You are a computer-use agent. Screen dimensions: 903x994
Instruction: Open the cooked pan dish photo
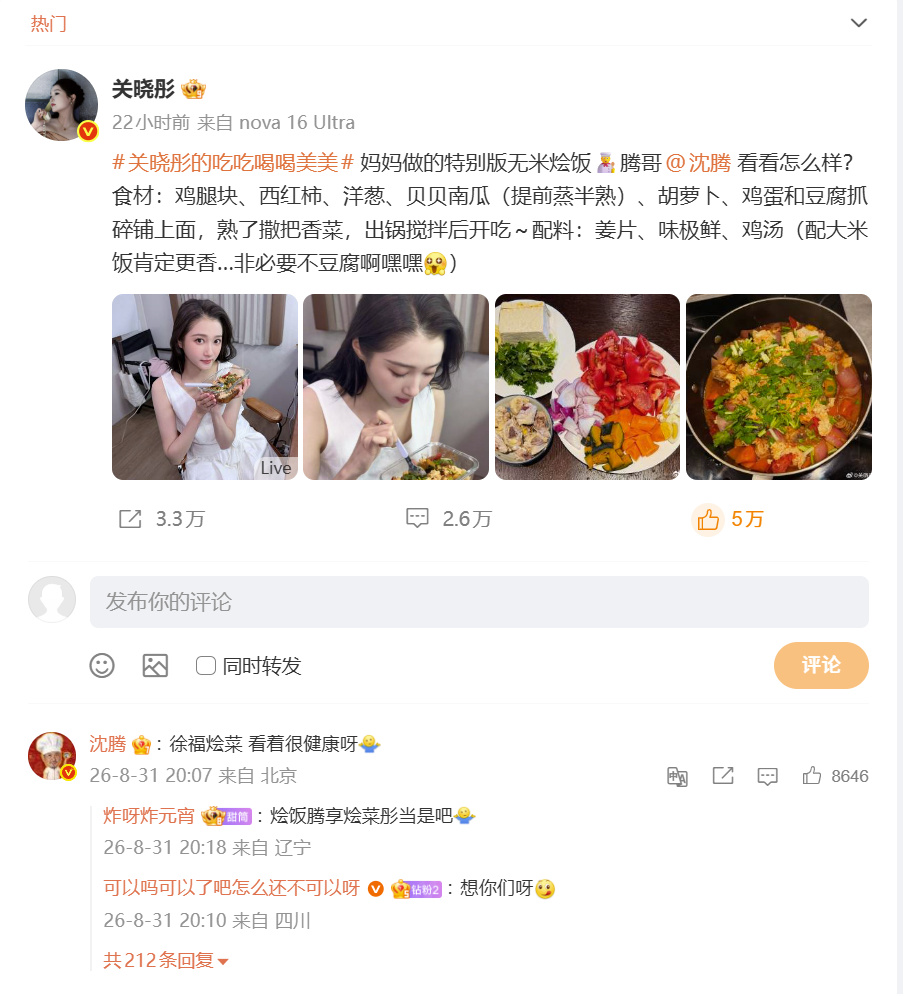[x=779, y=387]
